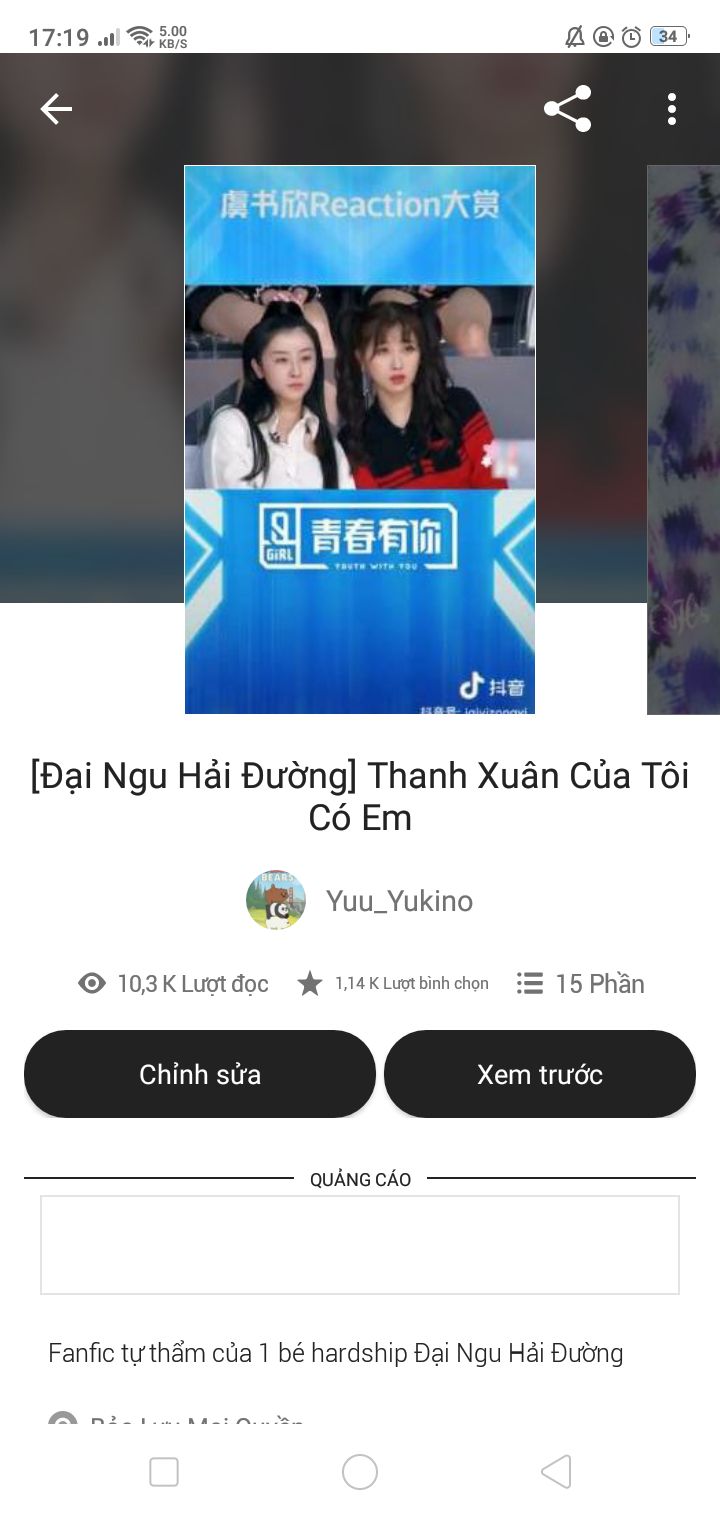Go back using the arrow icon

(x=56, y=109)
